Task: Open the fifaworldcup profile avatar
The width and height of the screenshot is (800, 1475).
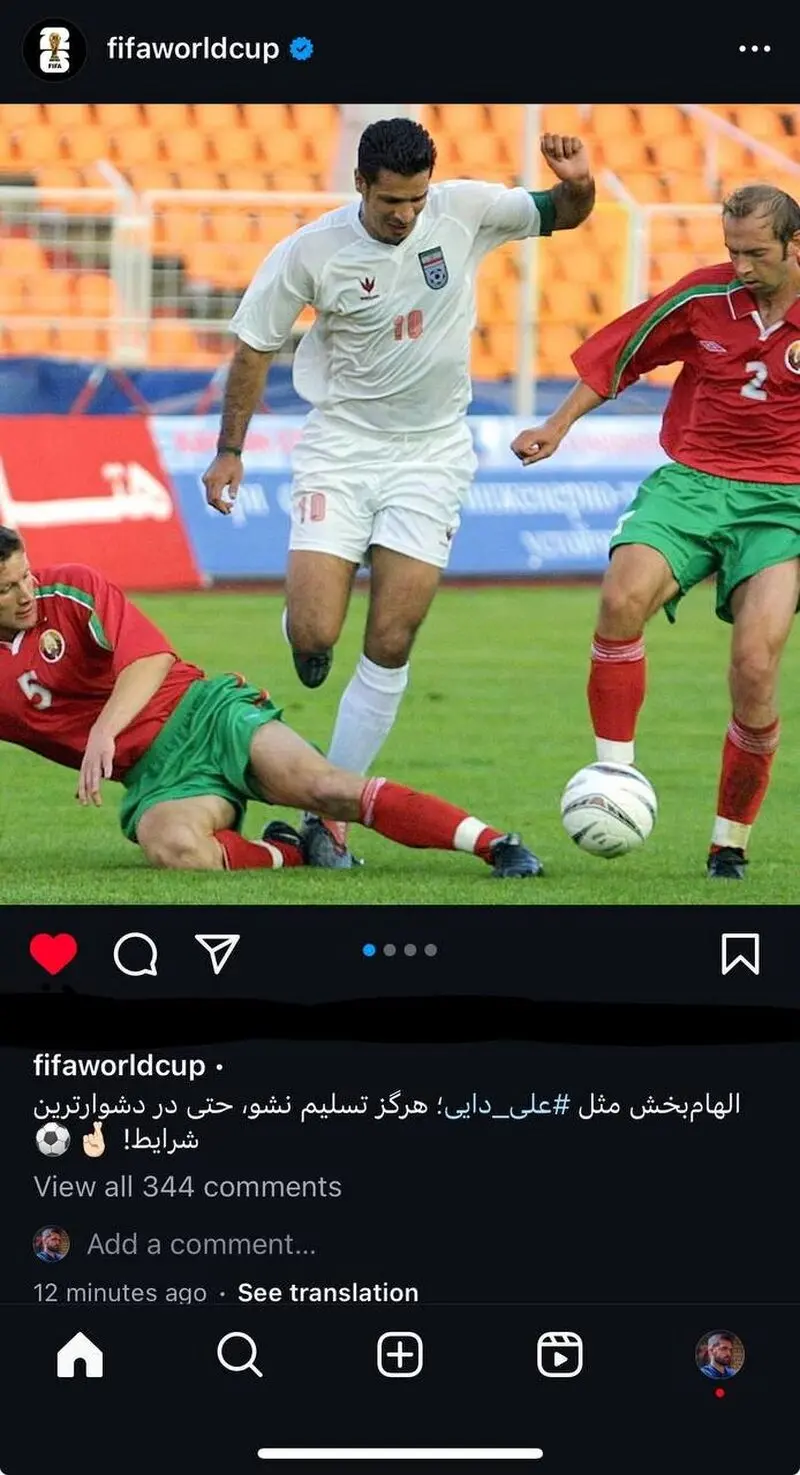Action: click(55, 49)
